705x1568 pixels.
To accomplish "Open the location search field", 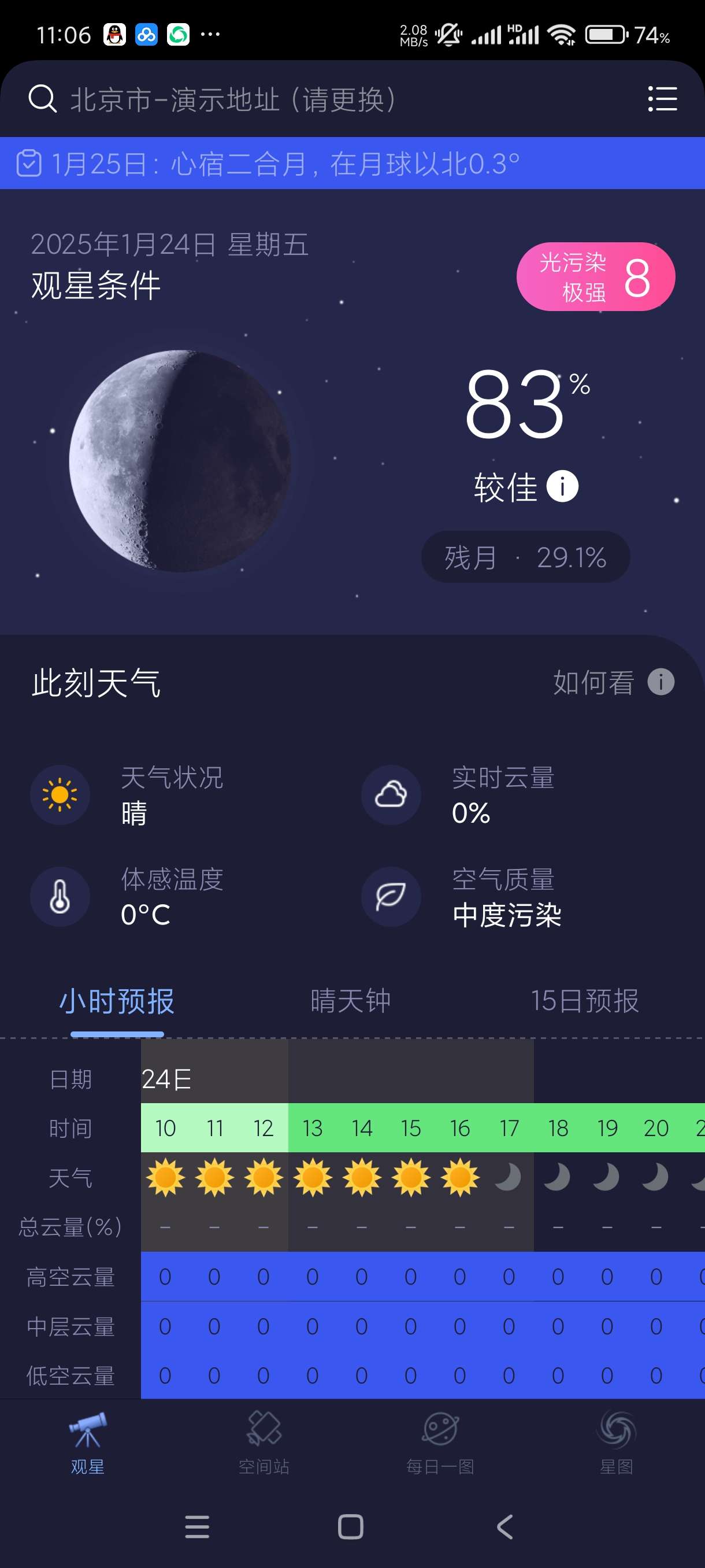I will tap(231, 99).
